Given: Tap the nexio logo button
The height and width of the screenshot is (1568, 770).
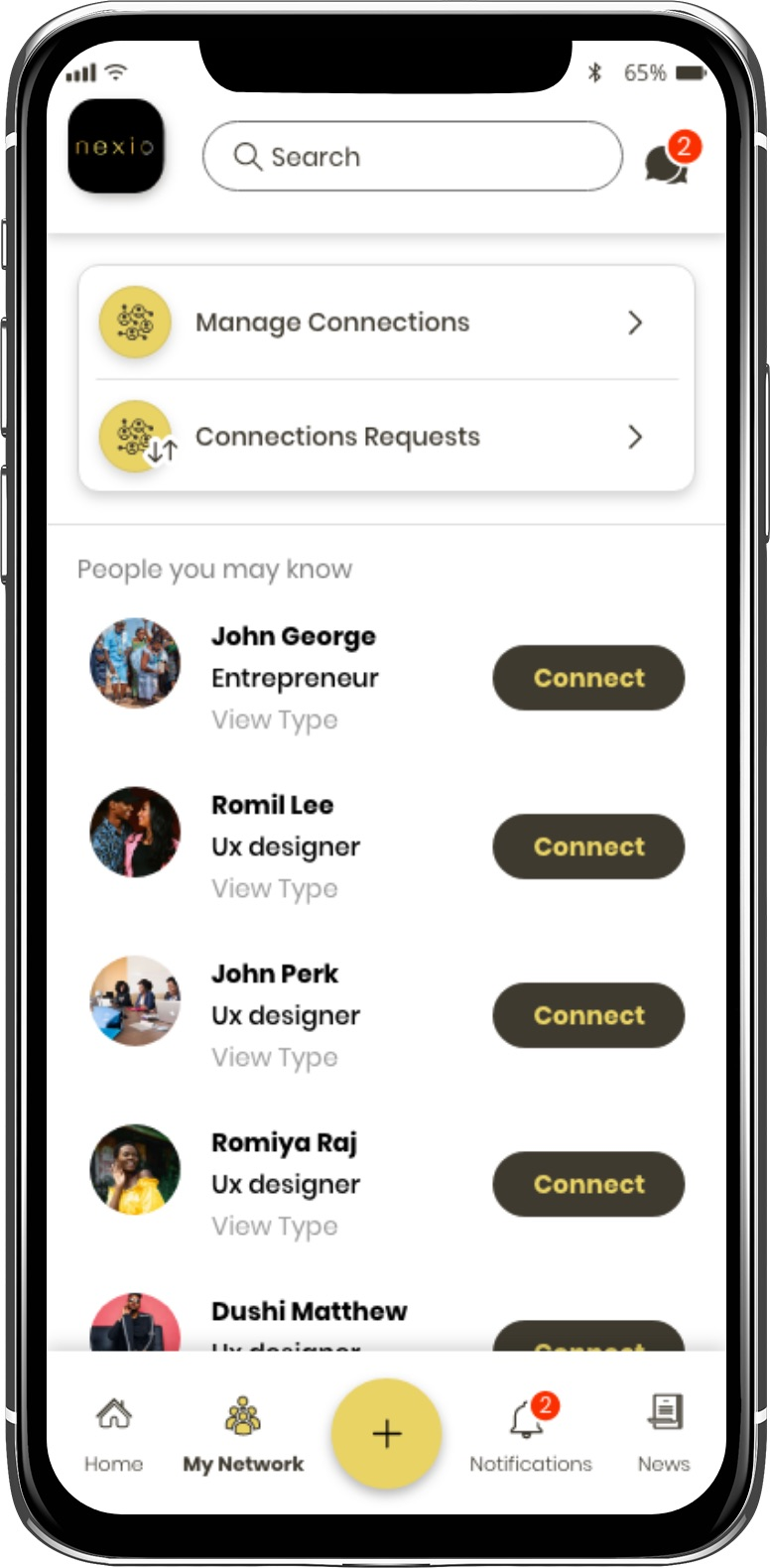Looking at the screenshot, I should 115,146.
